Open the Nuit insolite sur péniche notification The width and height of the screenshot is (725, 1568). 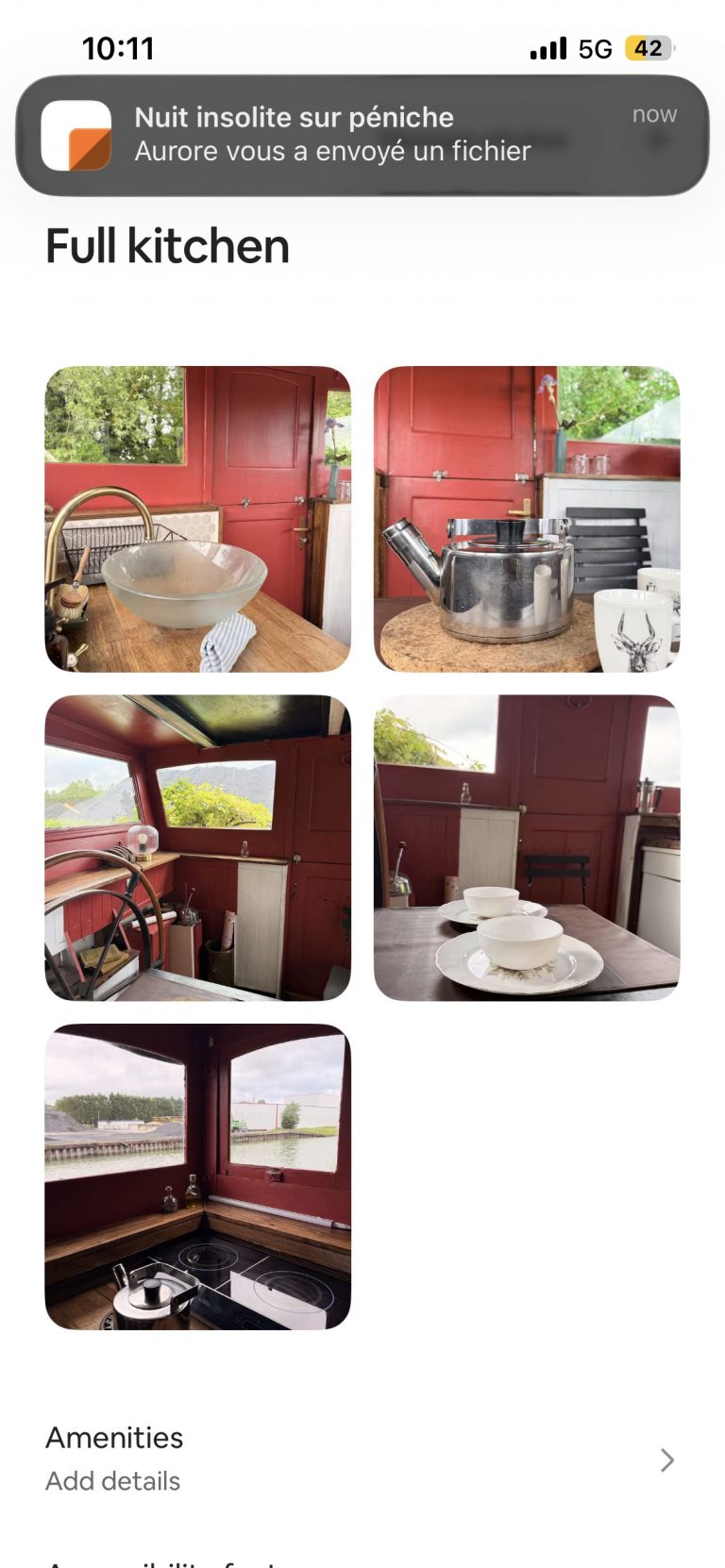362,135
